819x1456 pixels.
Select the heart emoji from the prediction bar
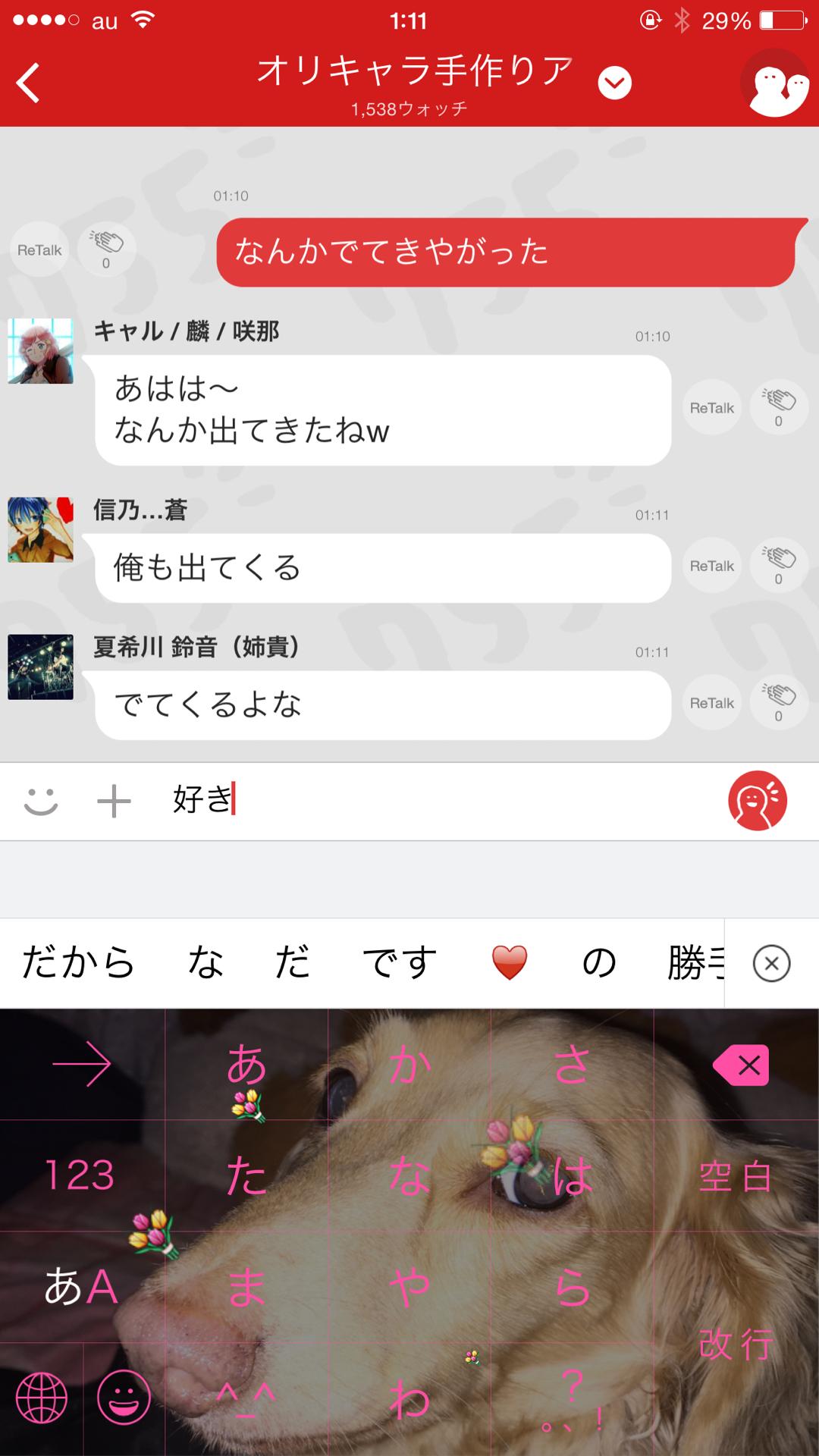point(510,962)
